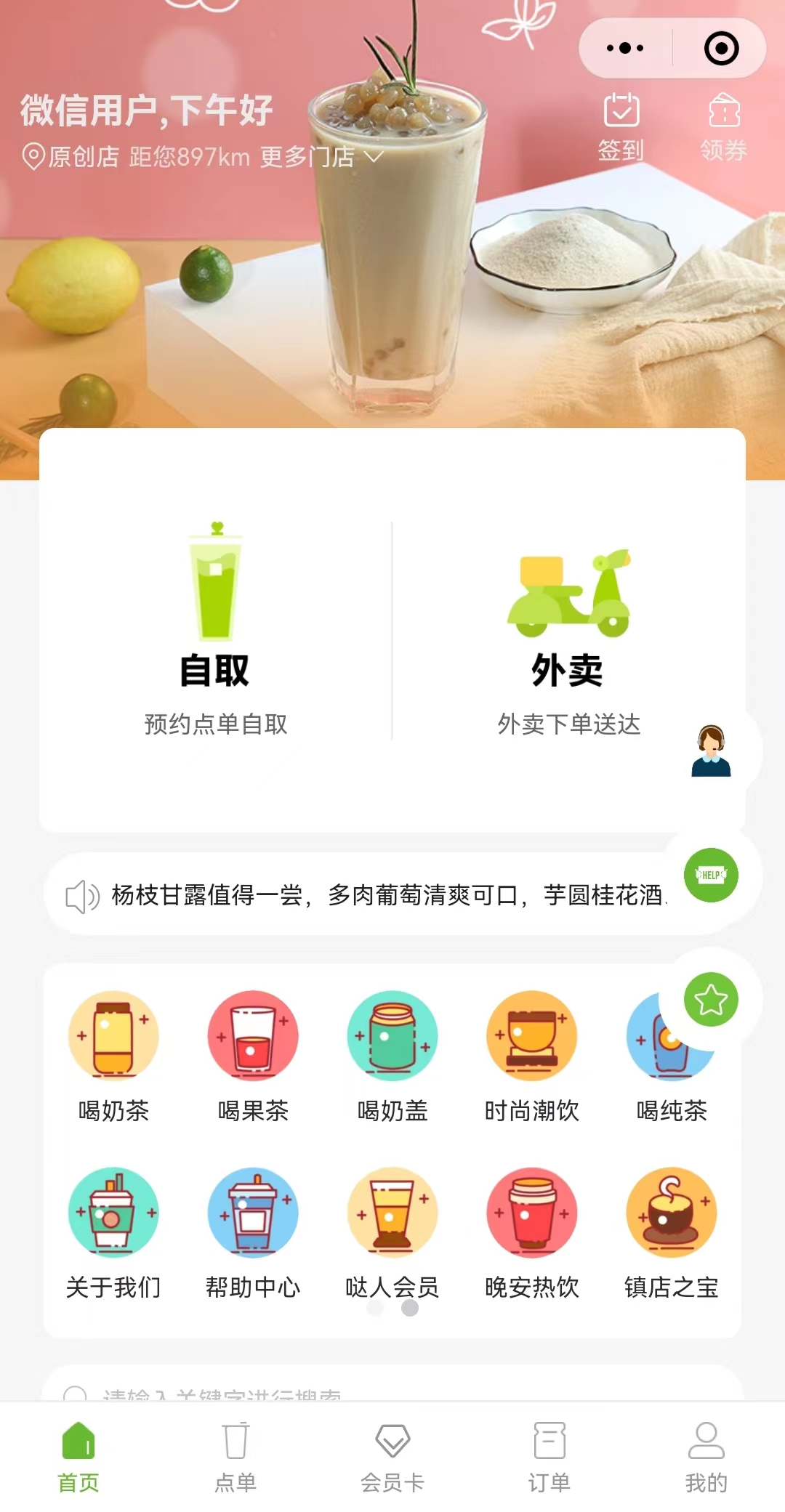Screen dimensions: 785x1512
Task: Click the green HELP floating icon
Action: point(710,876)
